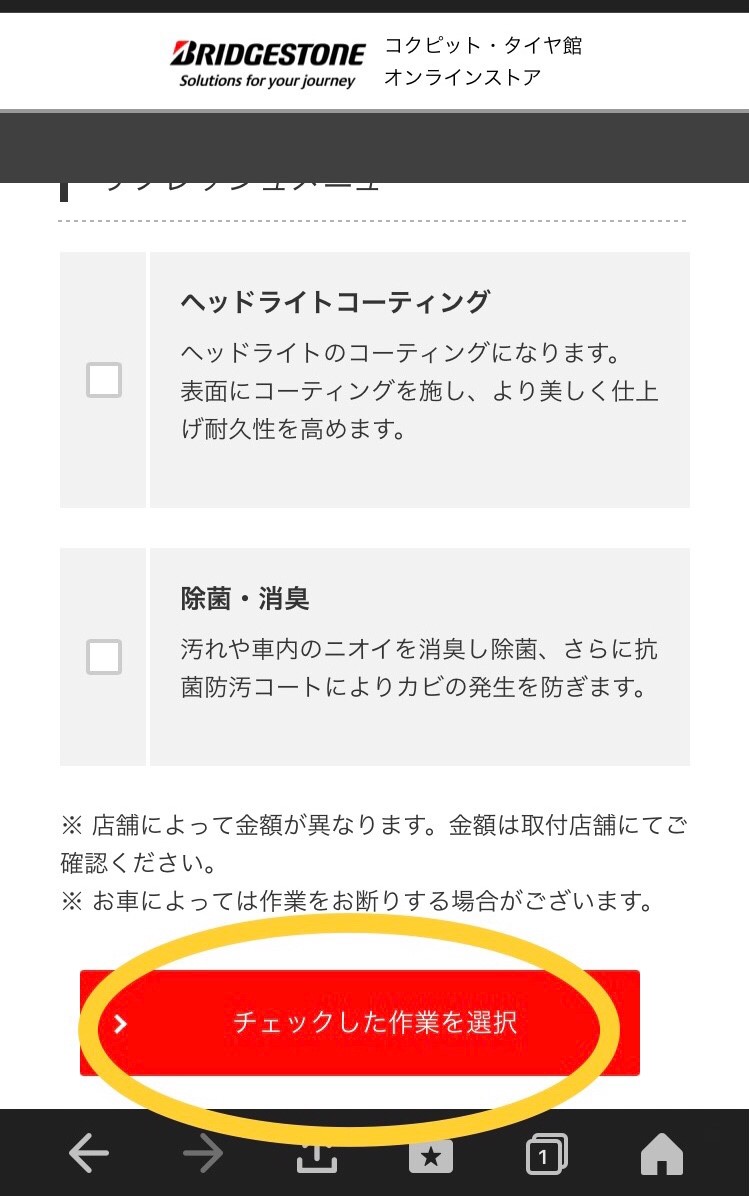Open the browser tabs view
This screenshot has width=749, height=1196.
pyautogui.click(x=546, y=1156)
